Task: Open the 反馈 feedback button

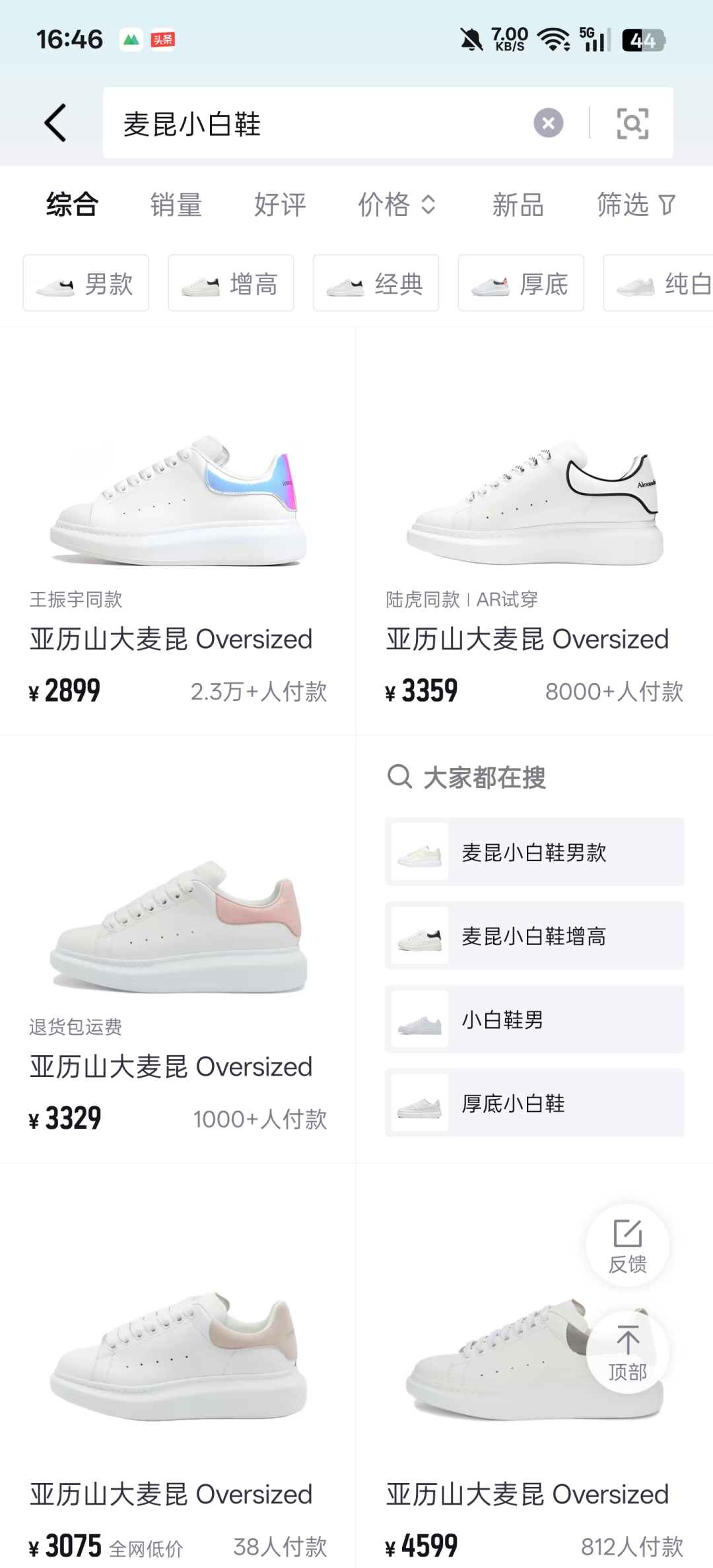Action: click(x=627, y=1245)
